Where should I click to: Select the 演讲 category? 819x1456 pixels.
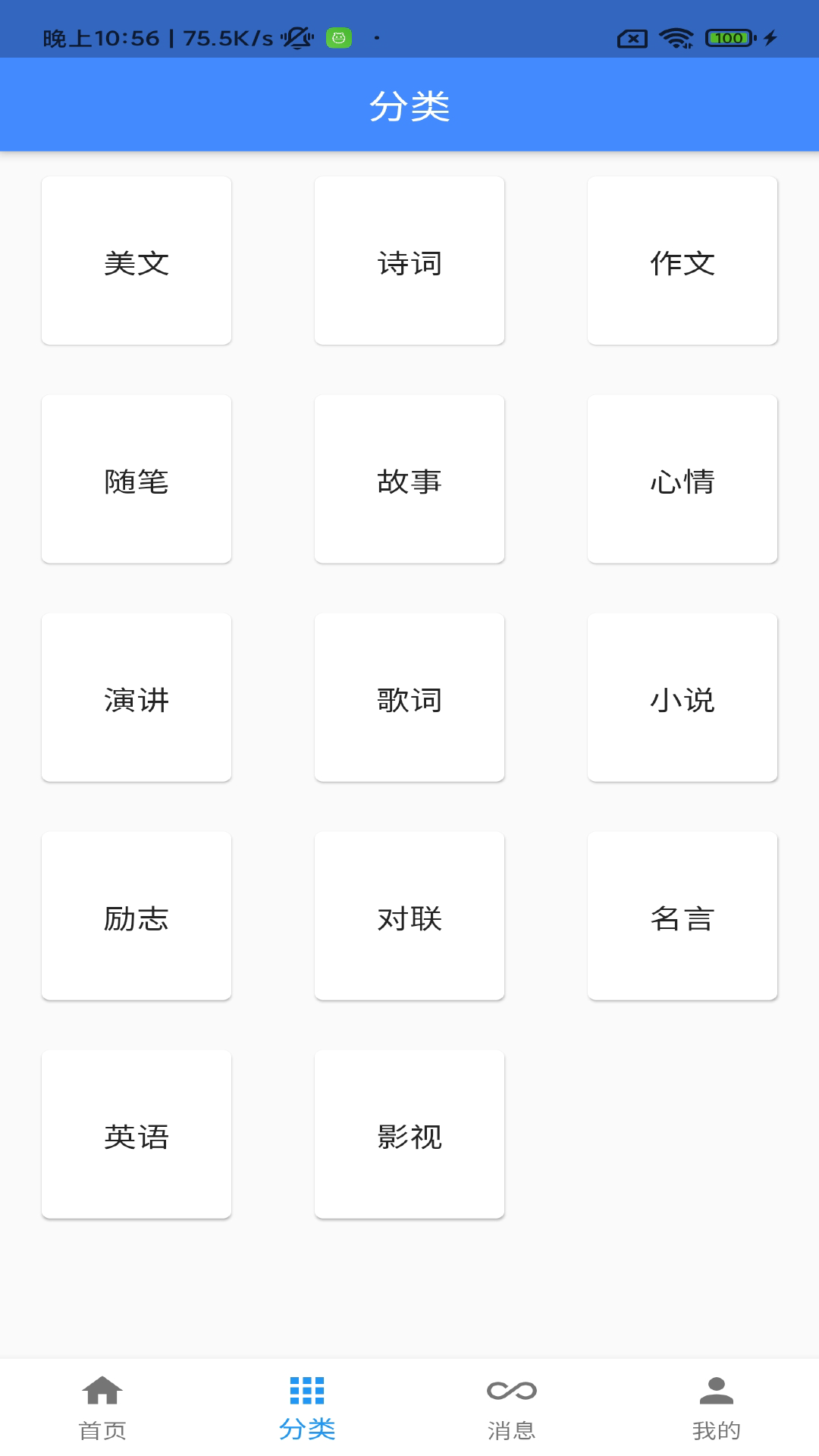coord(136,698)
